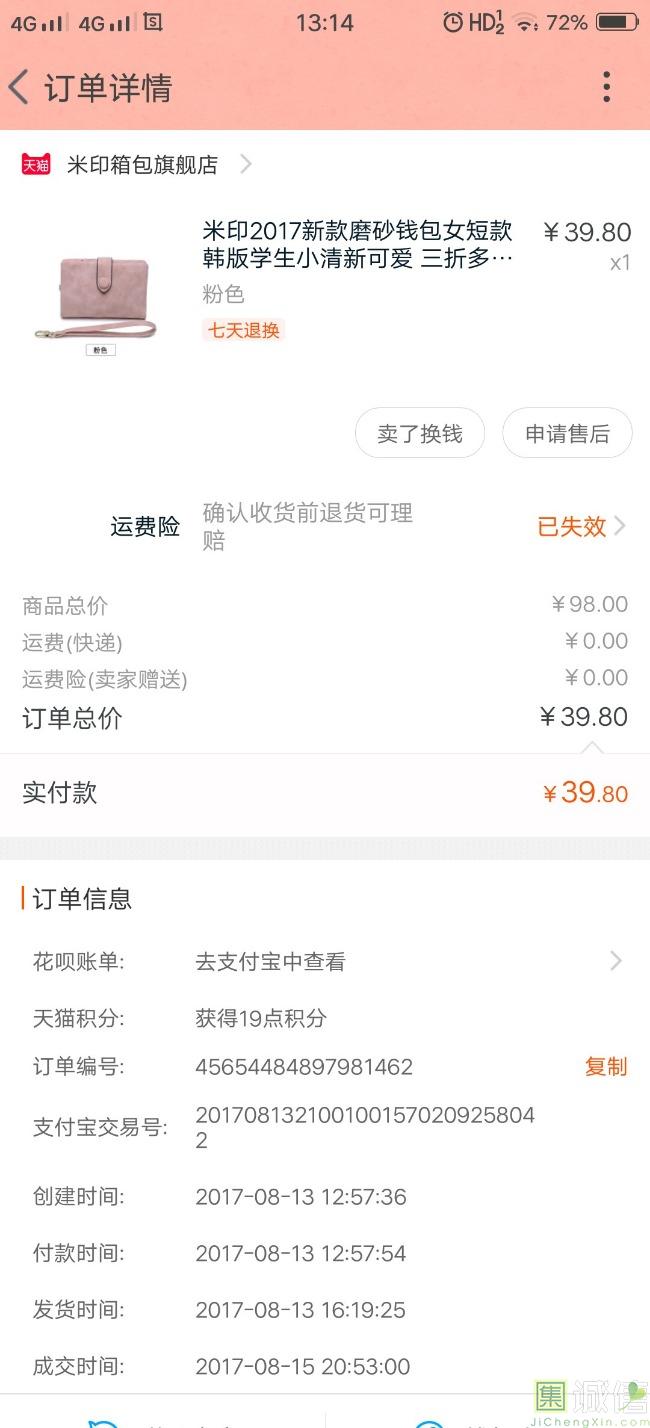The image size is (650, 1428).
Task: Open the 运费险 row marked 已失效
Action: pos(325,526)
